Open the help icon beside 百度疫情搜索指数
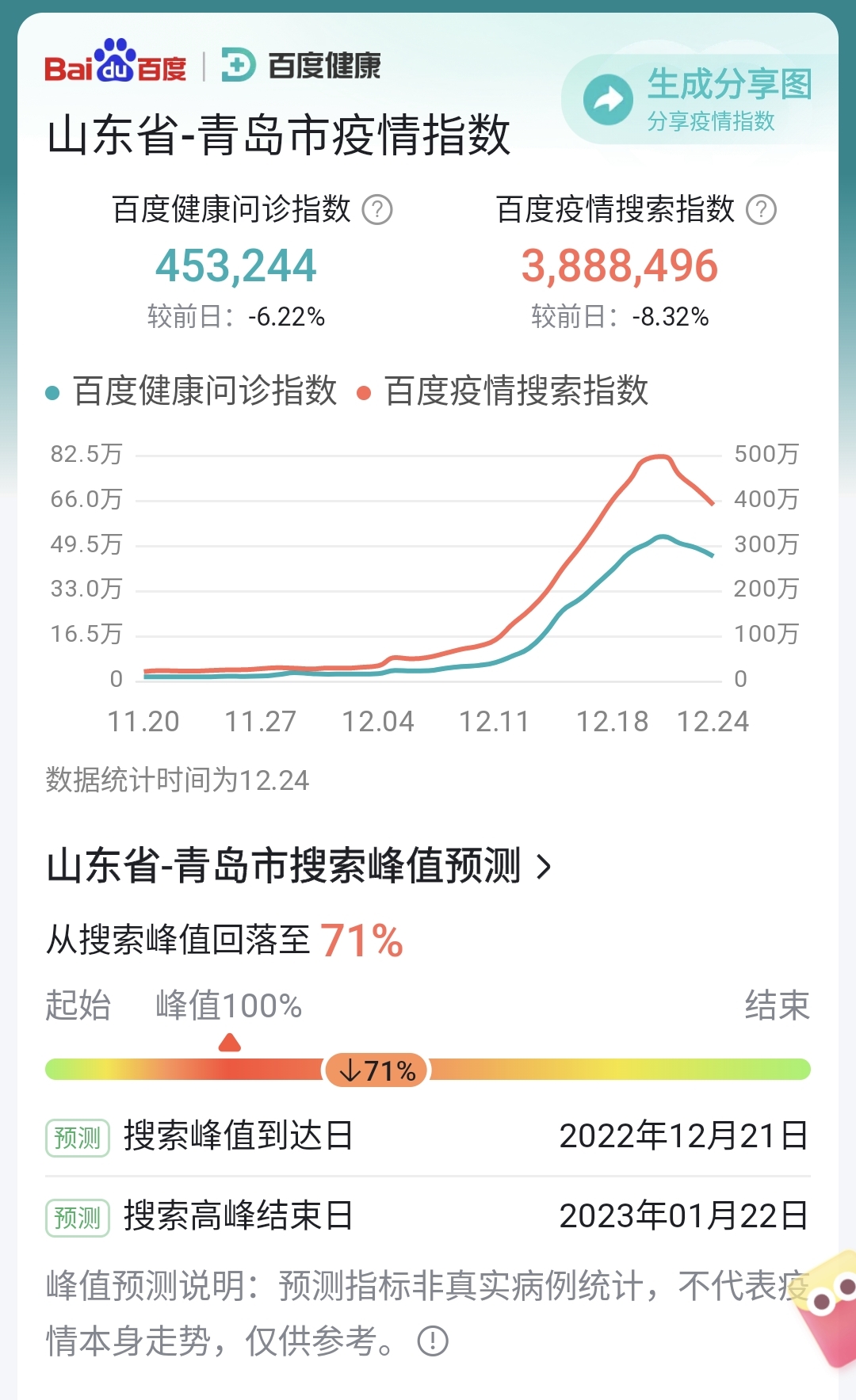Viewport: 856px width, 1400px height. (x=762, y=210)
